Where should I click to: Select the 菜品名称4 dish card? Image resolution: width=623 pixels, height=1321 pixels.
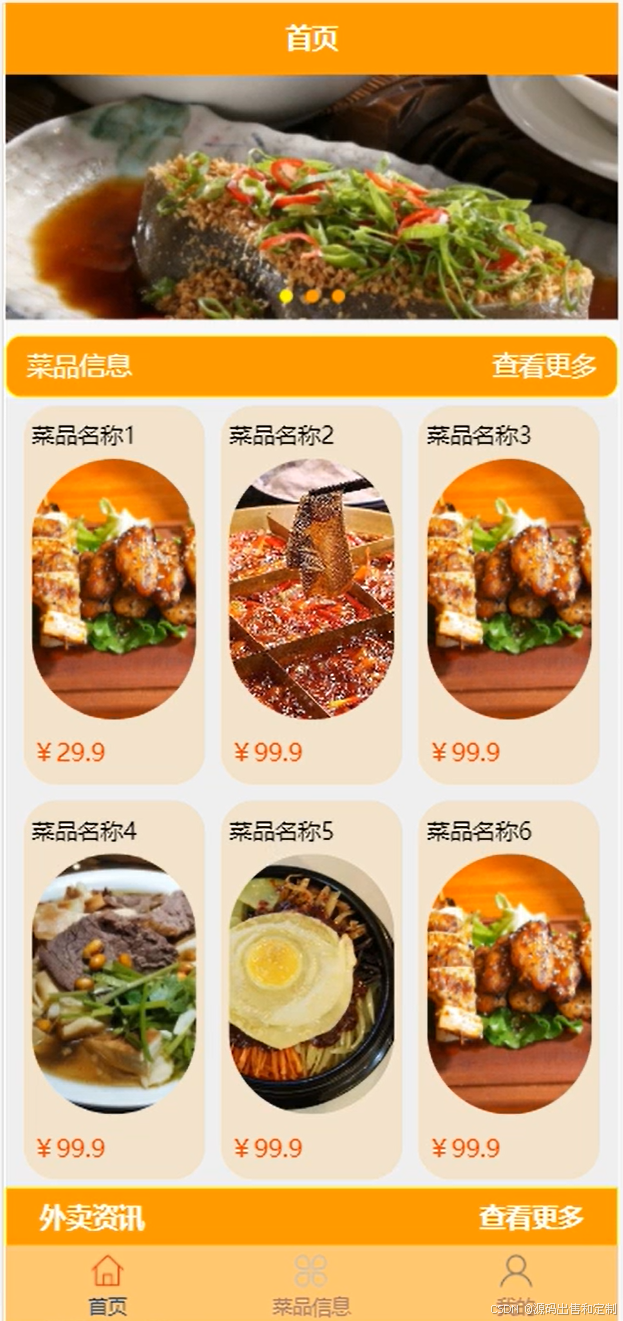(x=114, y=989)
